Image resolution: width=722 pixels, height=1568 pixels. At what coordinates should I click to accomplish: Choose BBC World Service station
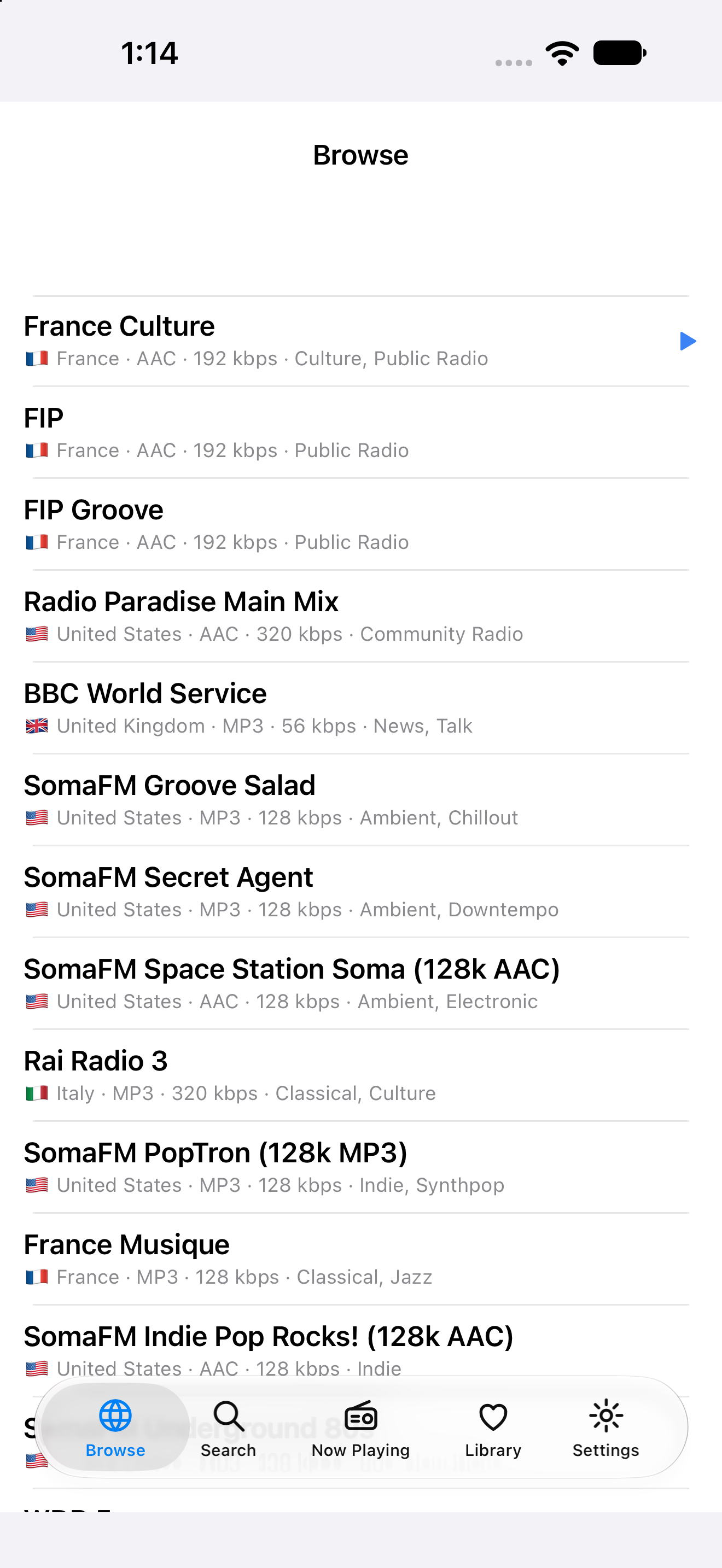(x=361, y=709)
